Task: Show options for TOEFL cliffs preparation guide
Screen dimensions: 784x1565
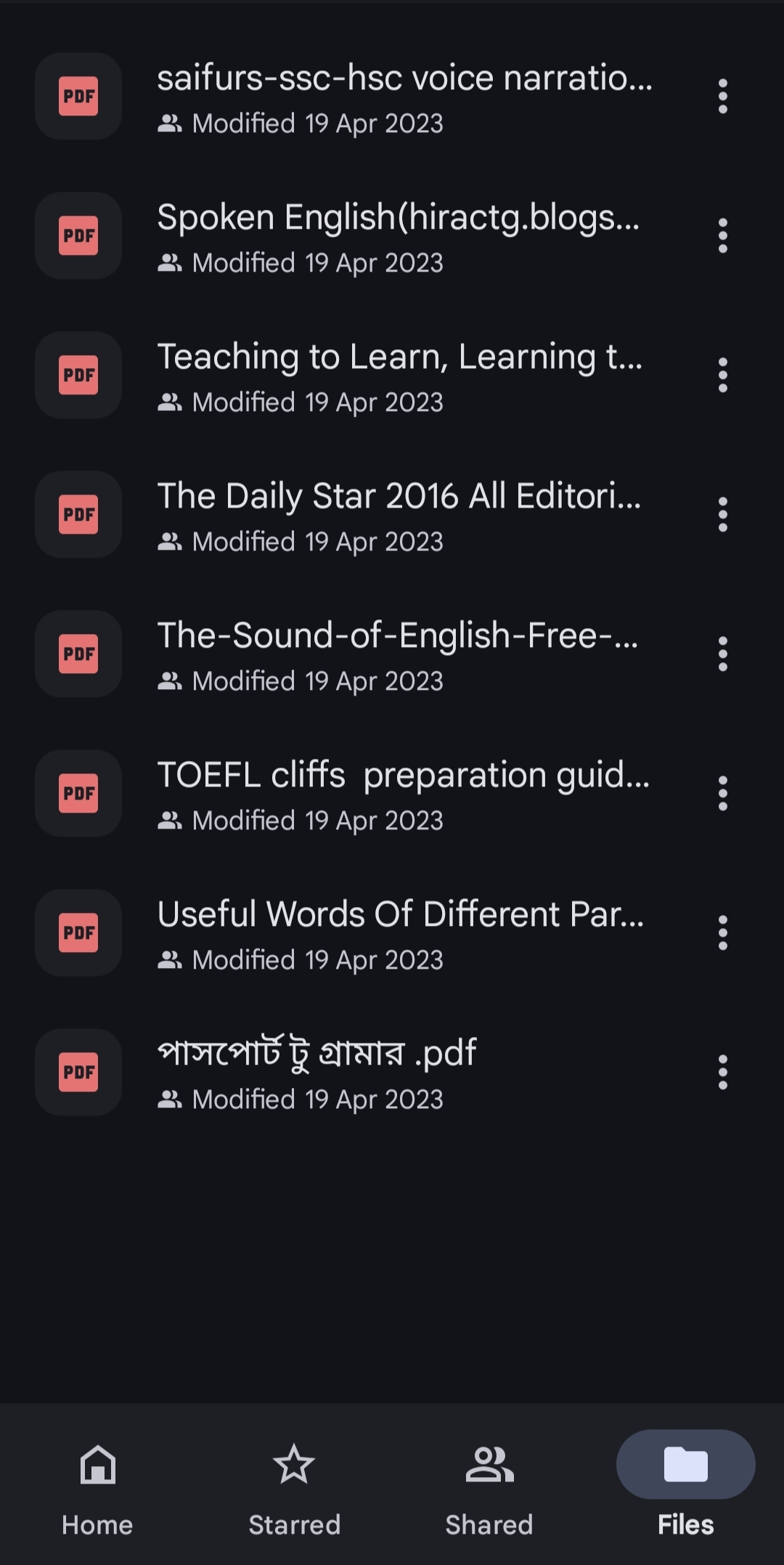Action: (x=722, y=794)
